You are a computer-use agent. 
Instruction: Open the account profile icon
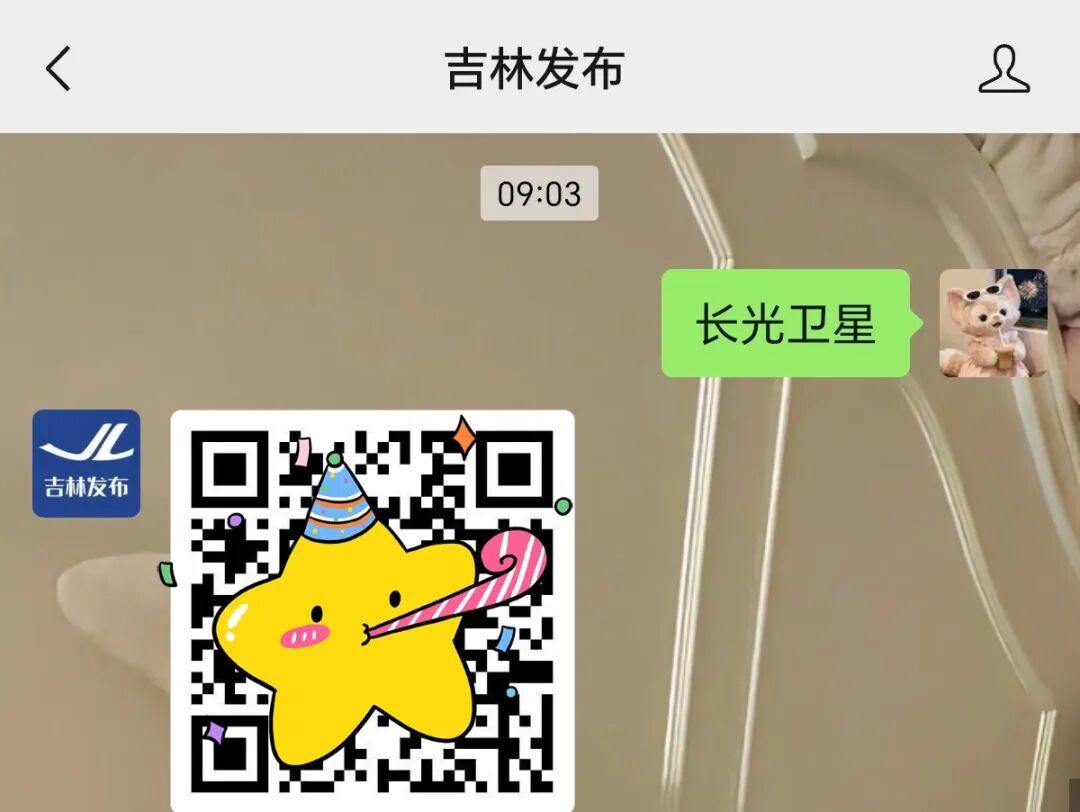pyautogui.click(x=1003, y=69)
